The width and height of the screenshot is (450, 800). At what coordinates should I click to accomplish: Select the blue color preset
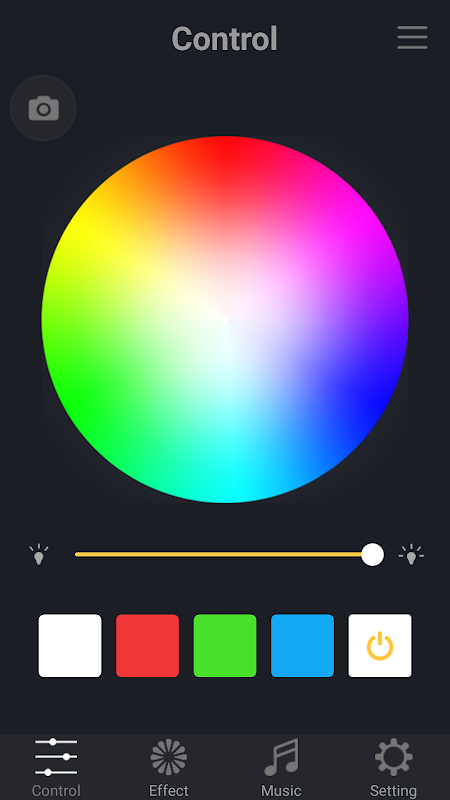(303, 645)
